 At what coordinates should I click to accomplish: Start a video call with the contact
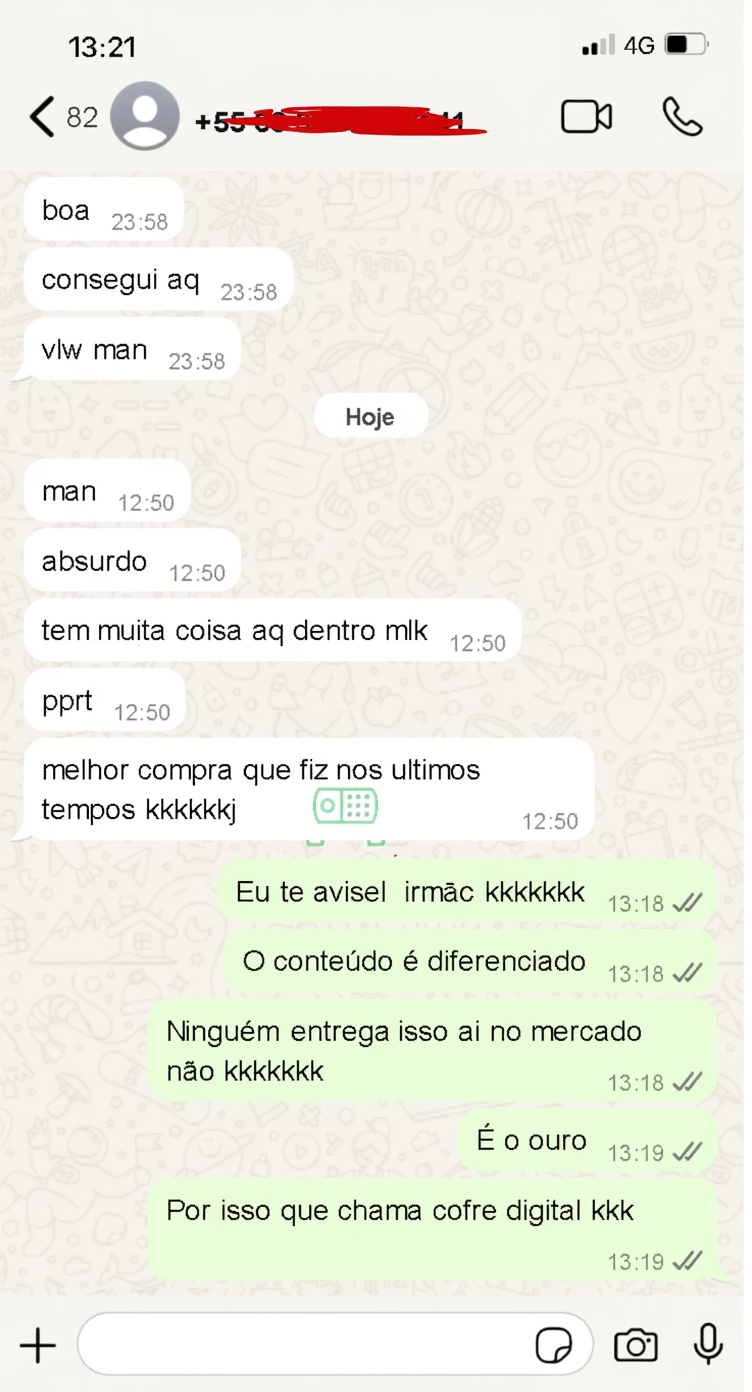(x=587, y=116)
